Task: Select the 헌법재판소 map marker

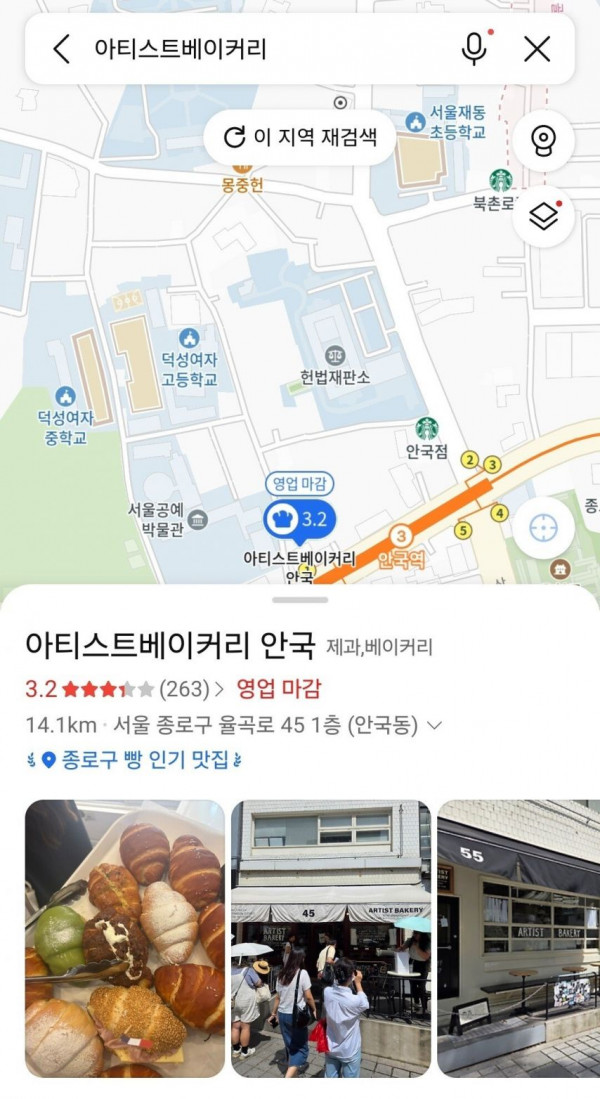Action: 335,355
